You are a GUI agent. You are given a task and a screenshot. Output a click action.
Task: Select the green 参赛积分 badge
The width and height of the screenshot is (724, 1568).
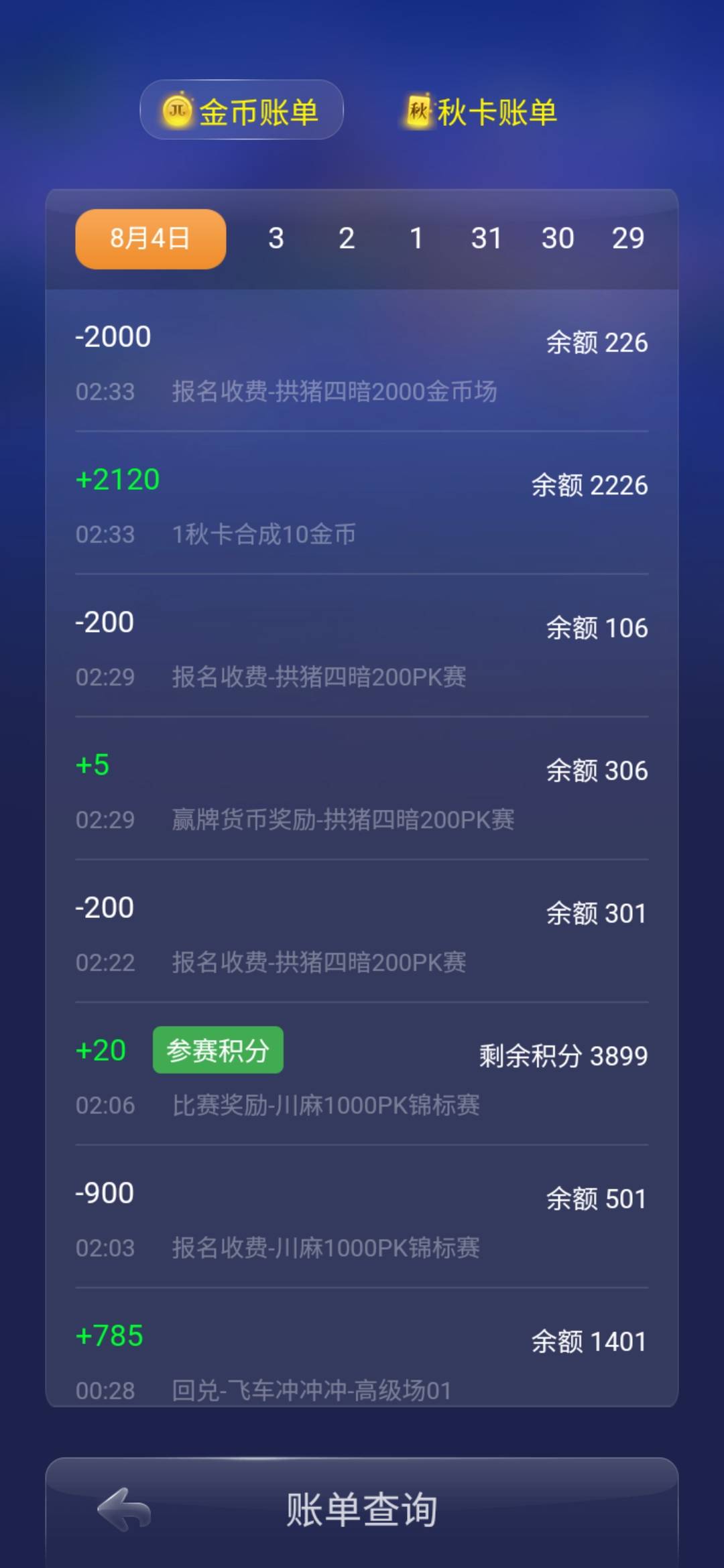pos(217,1050)
